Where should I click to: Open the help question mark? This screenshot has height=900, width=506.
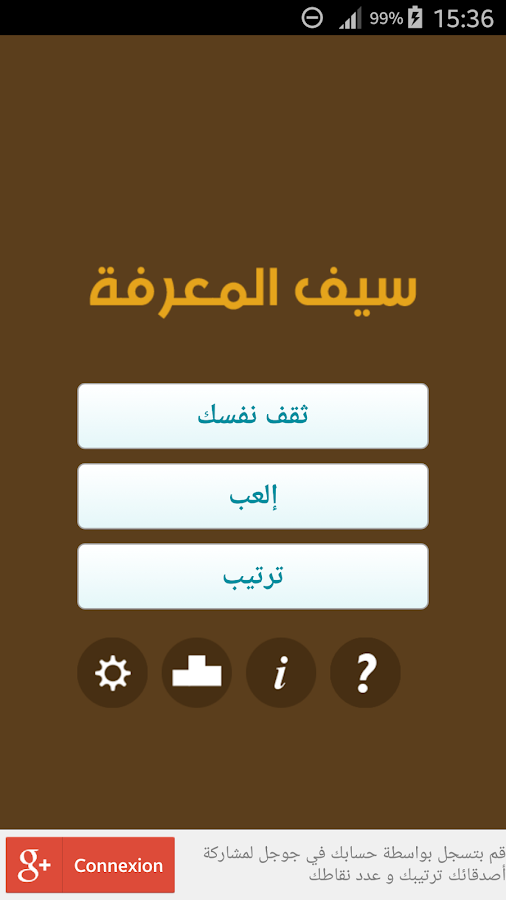point(365,673)
